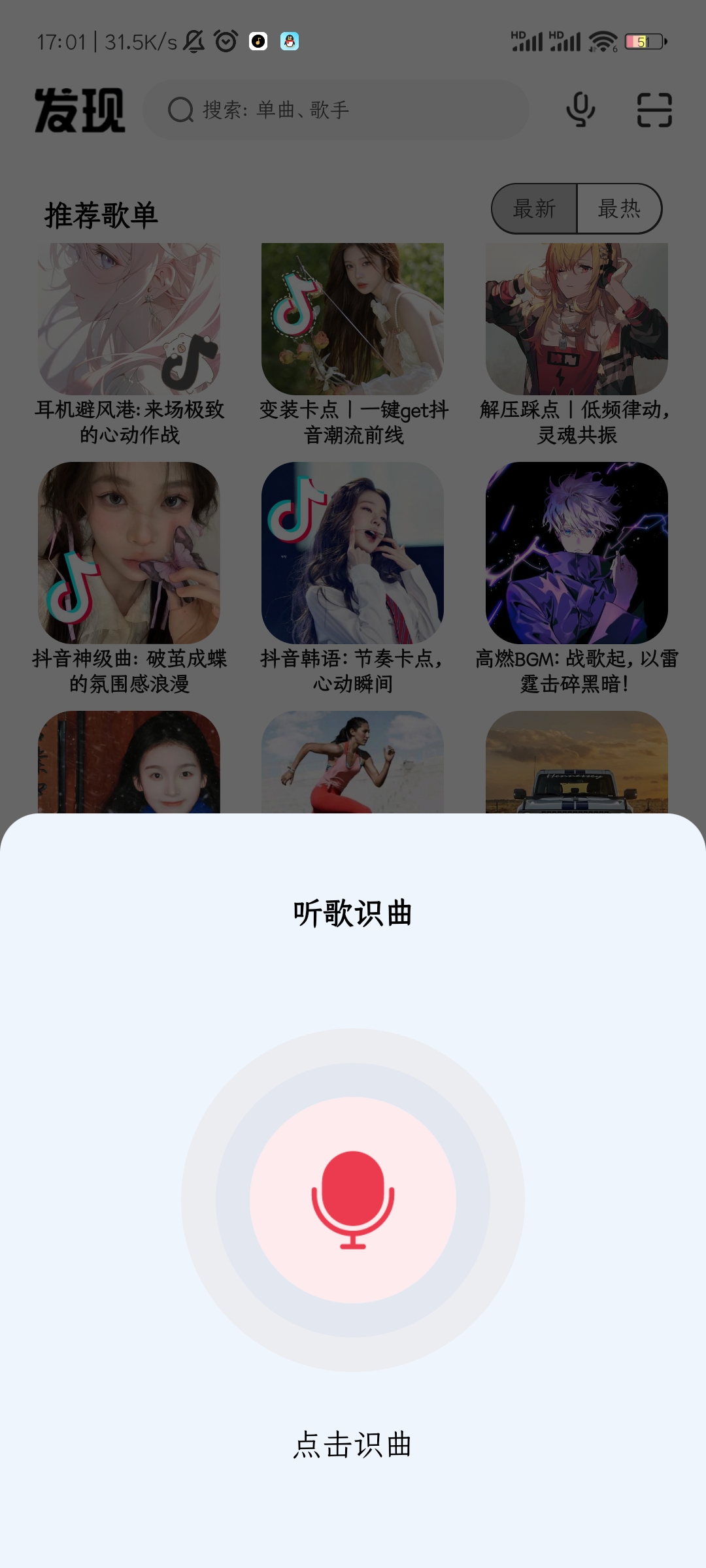706x1568 pixels.
Task: Open the QR code scanner icon
Action: pyautogui.click(x=656, y=110)
